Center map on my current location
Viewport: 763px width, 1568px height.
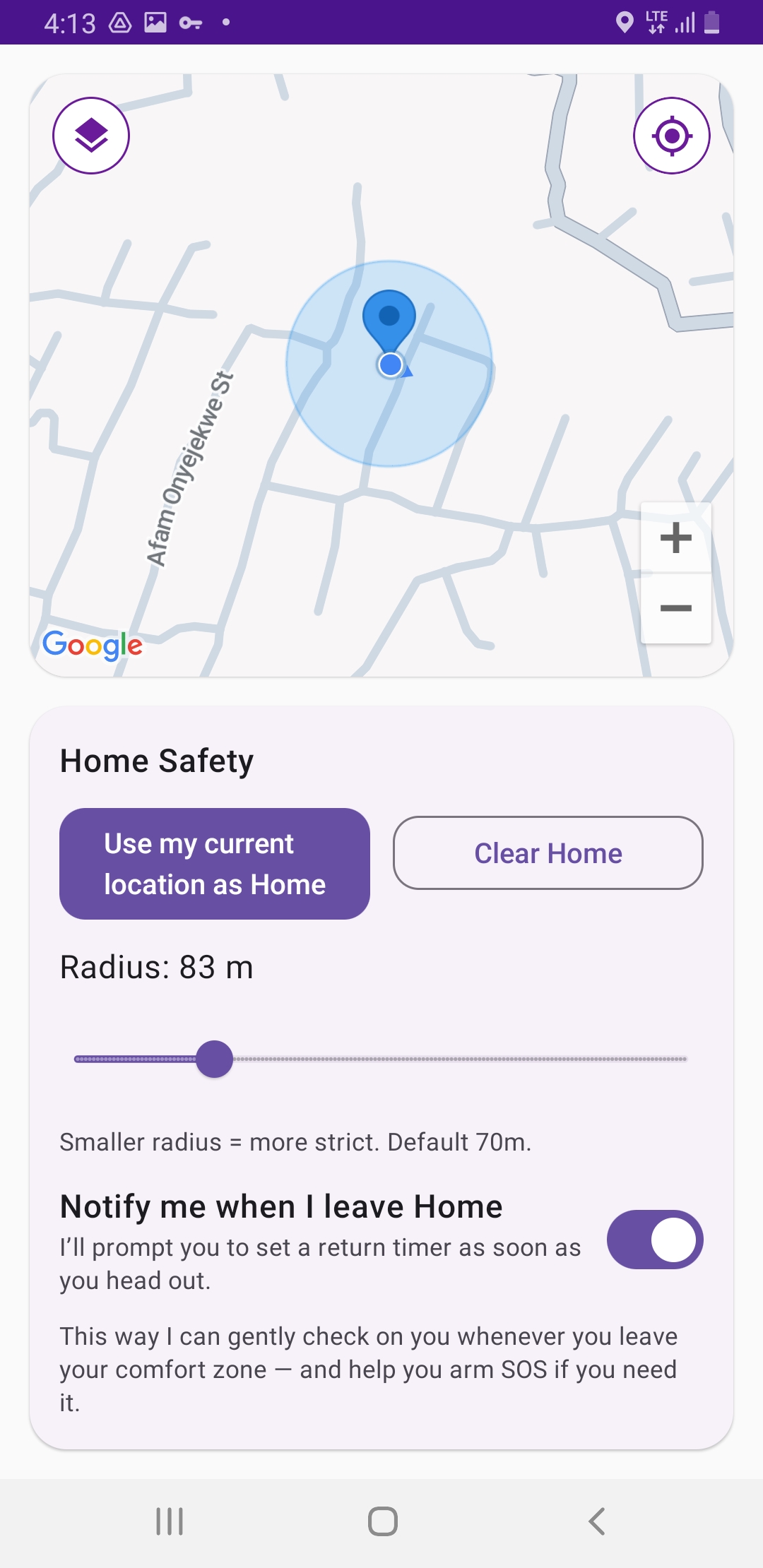[671, 136]
